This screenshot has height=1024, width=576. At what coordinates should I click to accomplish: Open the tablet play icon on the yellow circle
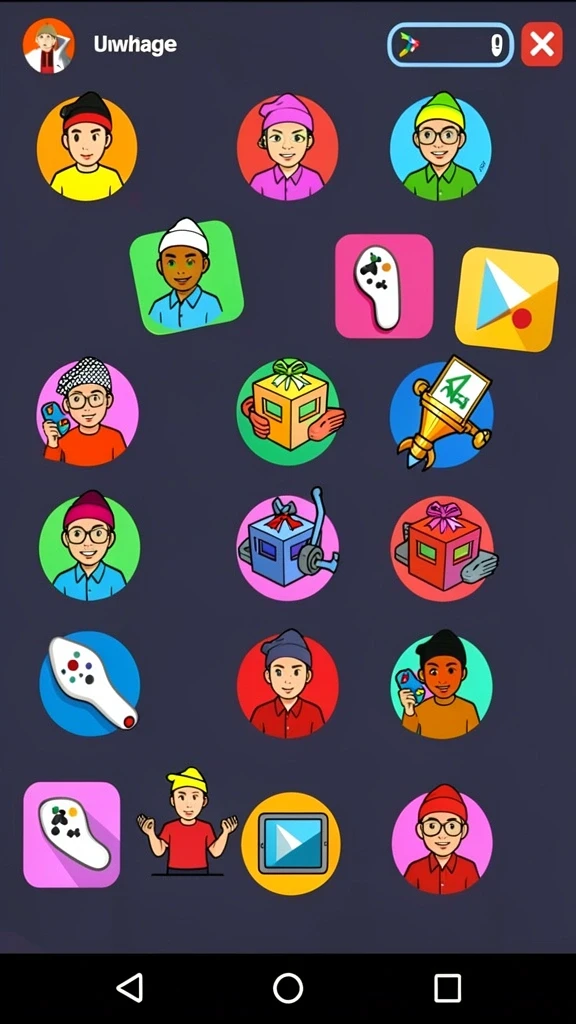291,842
